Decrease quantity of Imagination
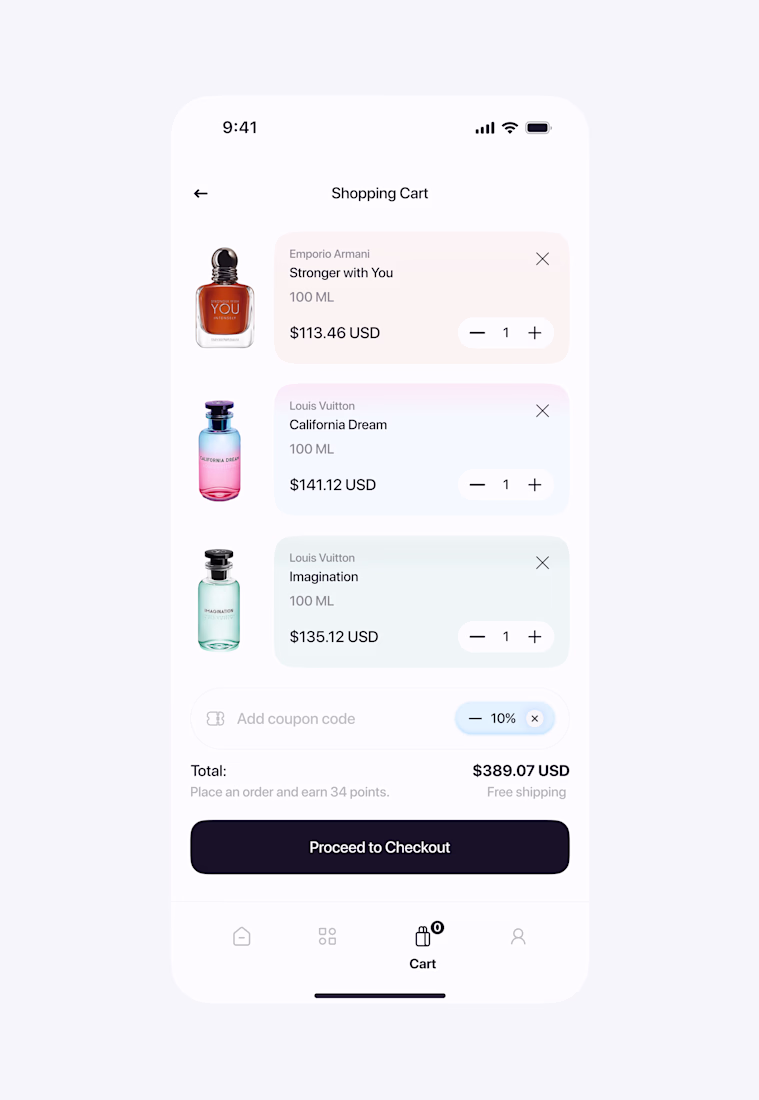The width and height of the screenshot is (759, 1100). pyautogui.click(x=477, y=637)
